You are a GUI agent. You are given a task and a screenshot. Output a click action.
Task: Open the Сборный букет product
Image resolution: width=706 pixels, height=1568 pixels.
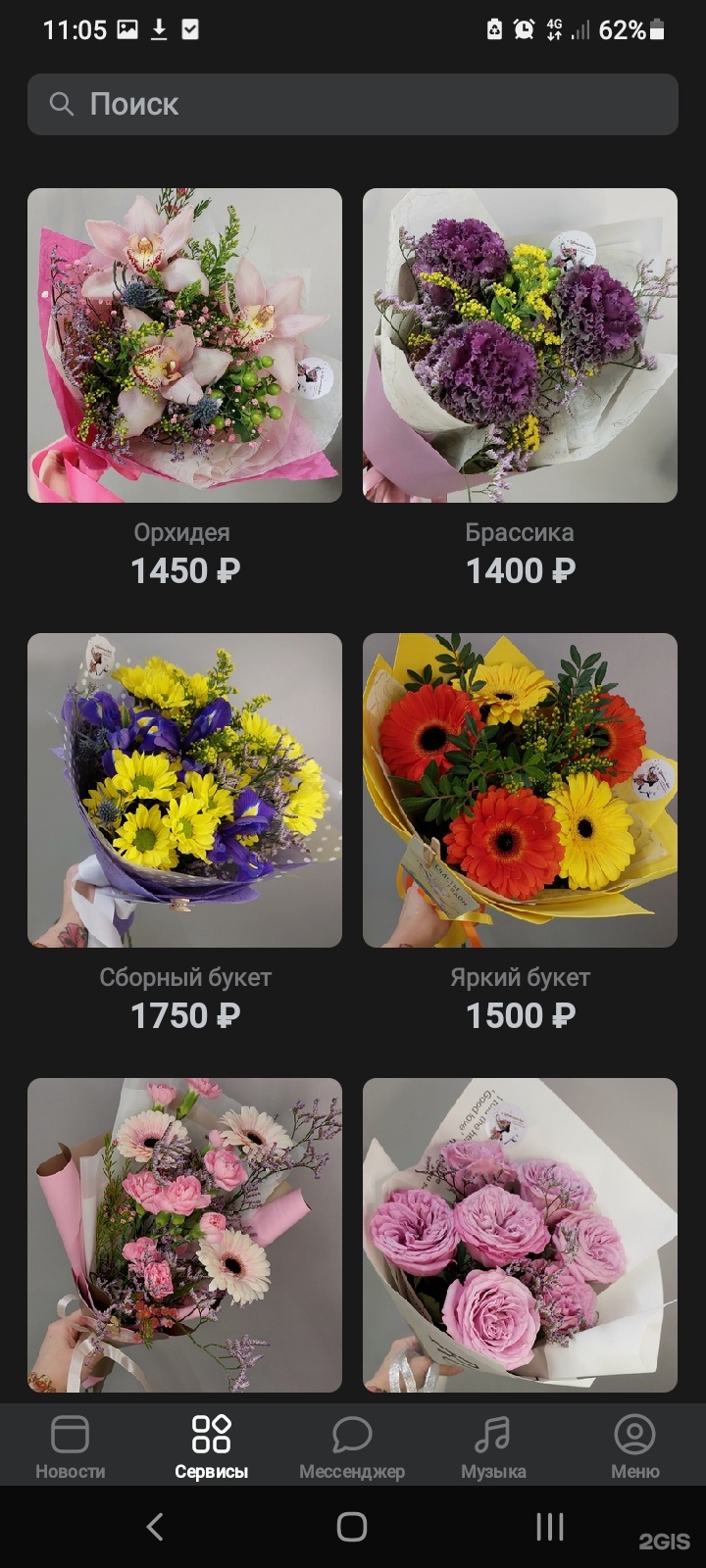184,790
